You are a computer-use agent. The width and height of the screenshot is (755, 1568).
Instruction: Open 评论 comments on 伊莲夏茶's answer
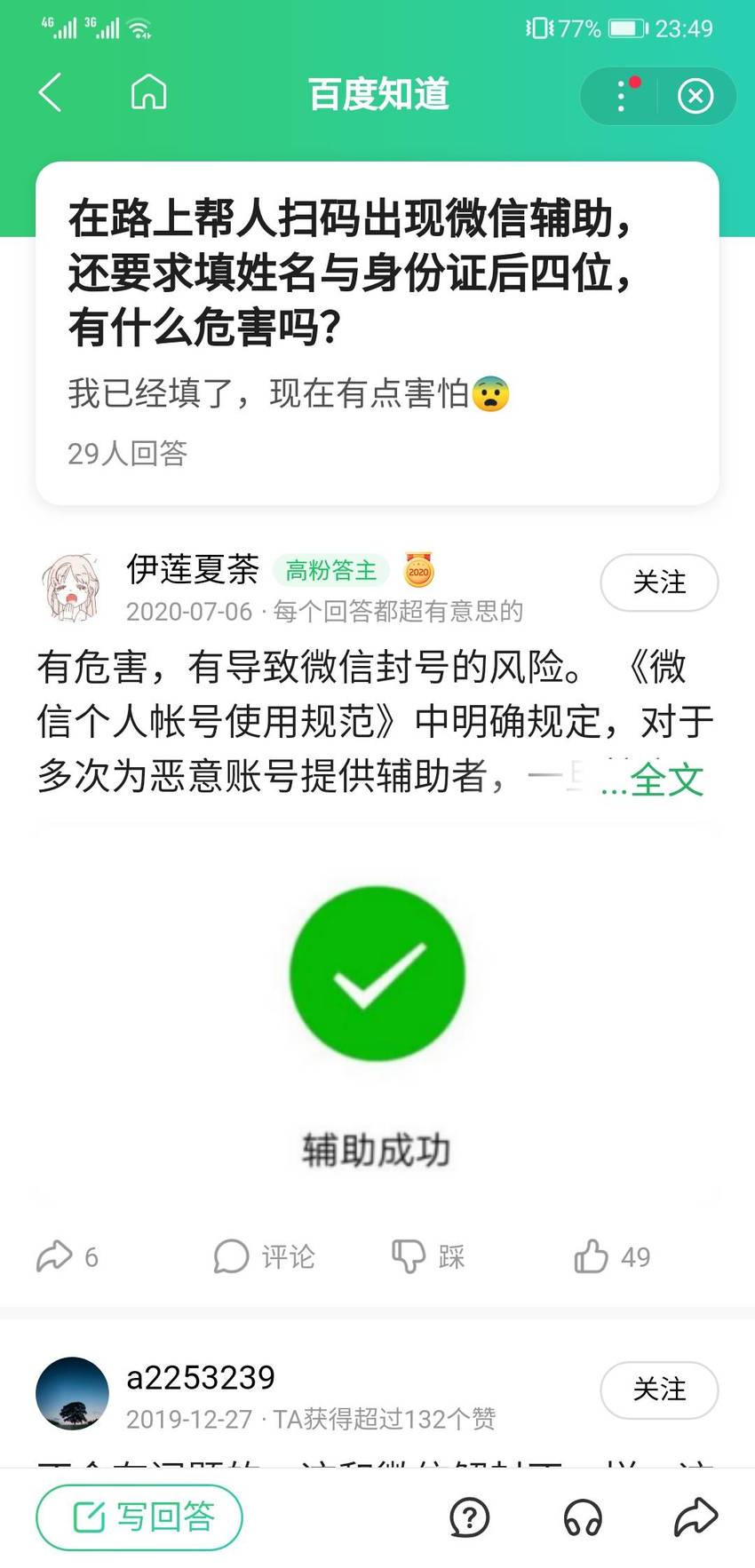point(264,1256)
